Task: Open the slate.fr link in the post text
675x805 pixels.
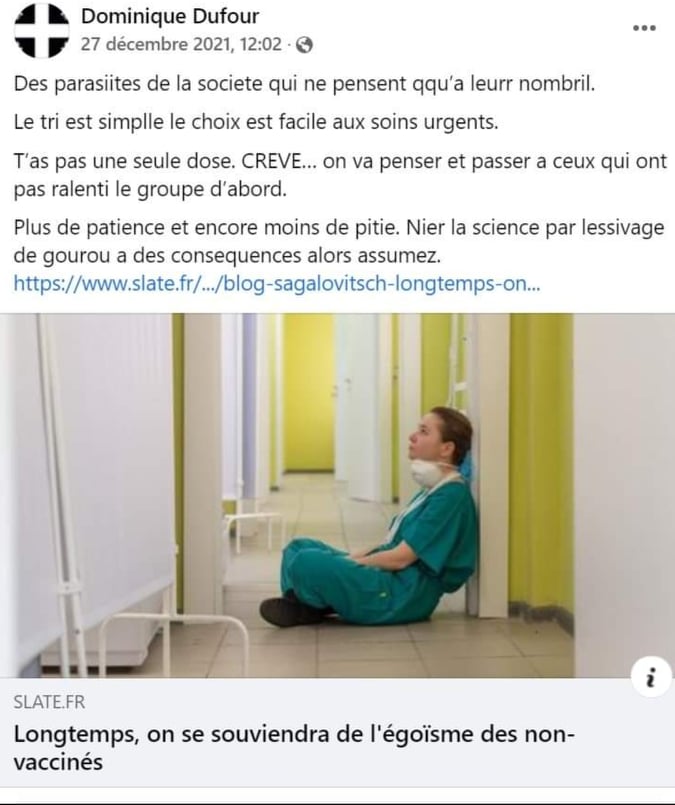Action: tap(277, 283)
